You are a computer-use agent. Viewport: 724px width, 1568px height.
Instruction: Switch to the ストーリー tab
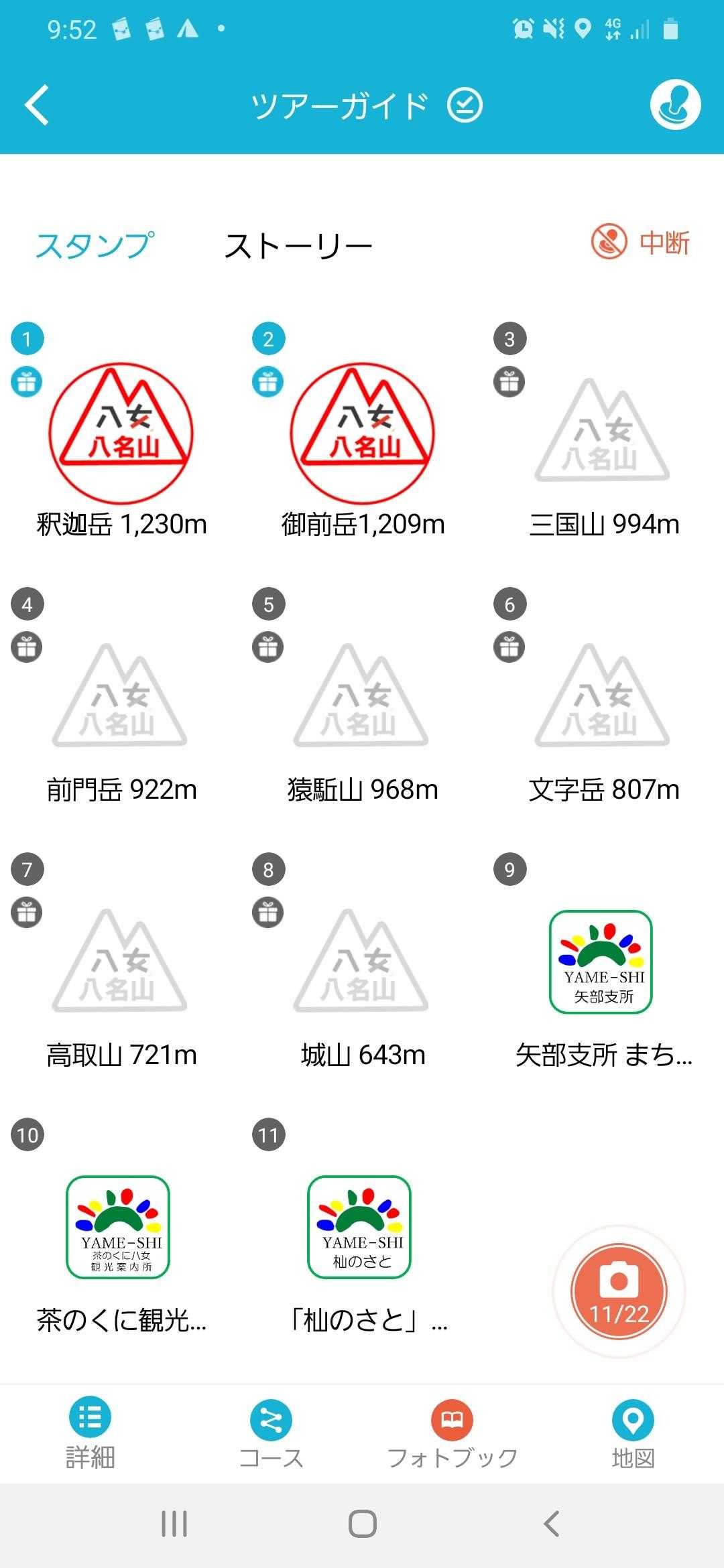coord(298,247)
